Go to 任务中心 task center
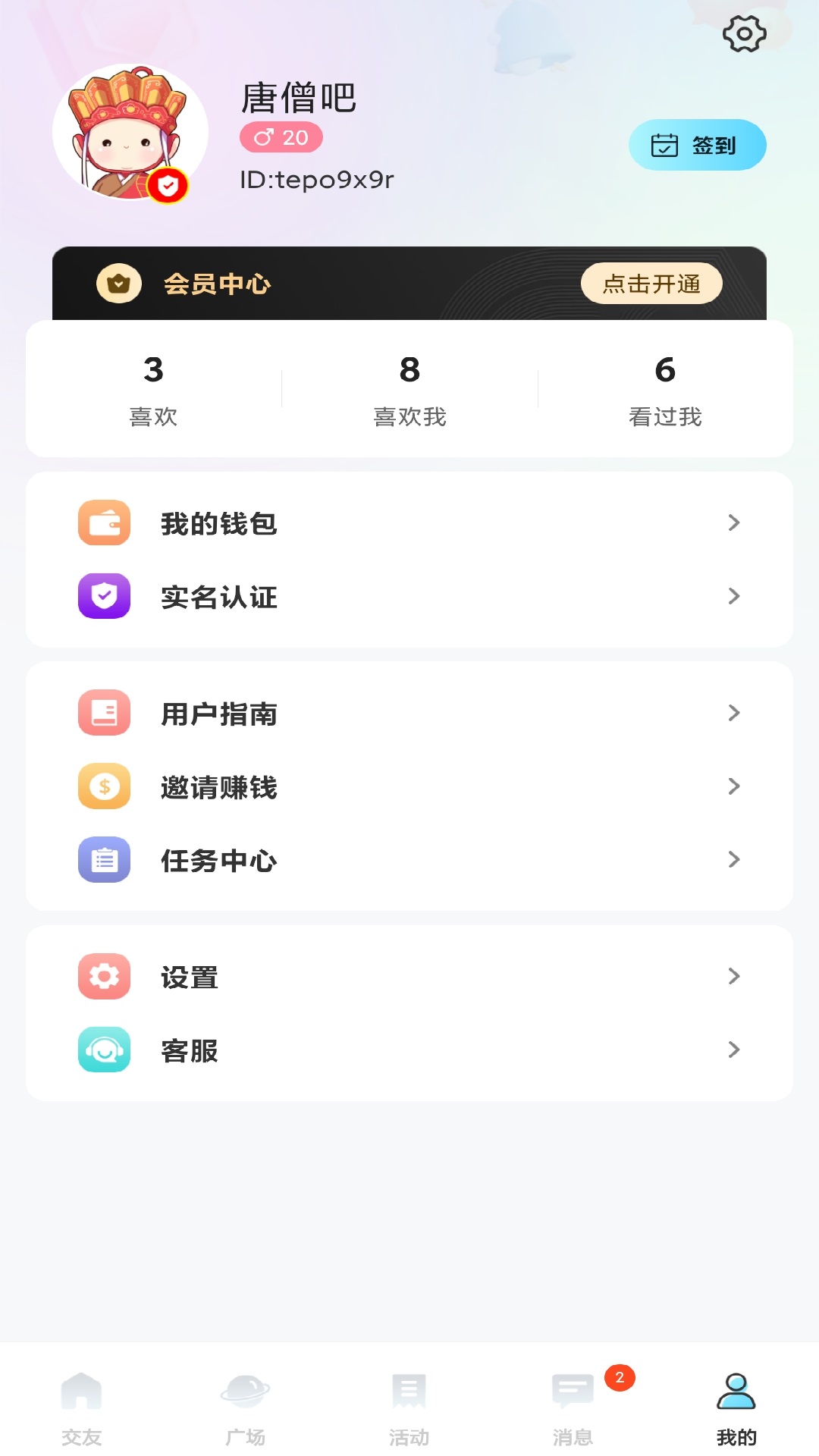This screenshot has width=819, height=1456. [409, 860]
